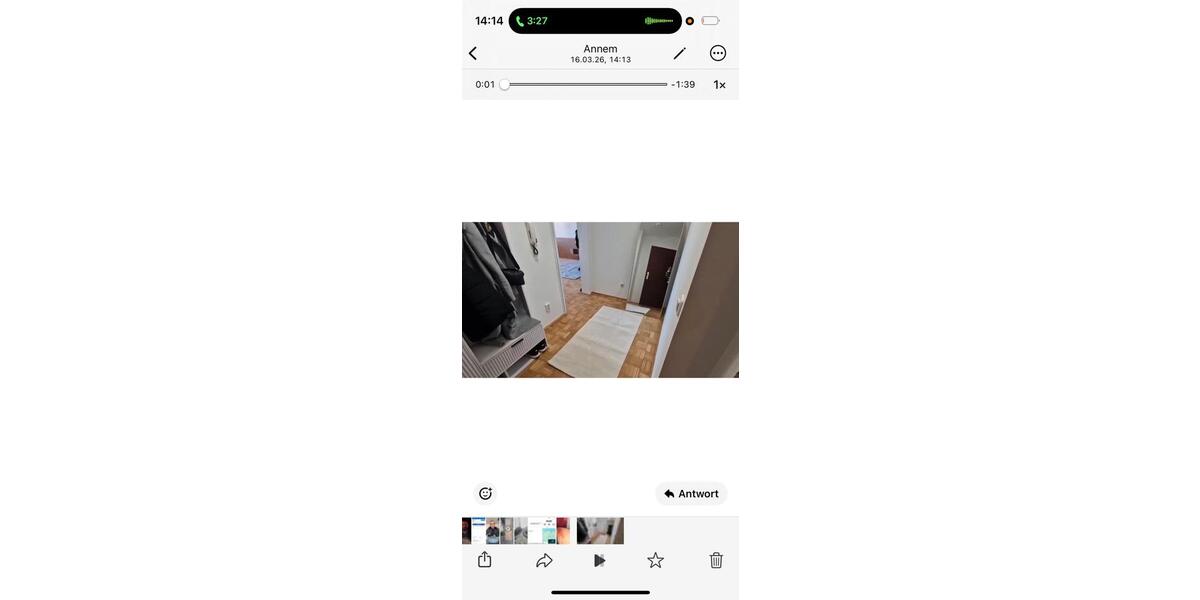Screen dimensions: 1200x600
Task: Play the video
Action: coord(600,560)
